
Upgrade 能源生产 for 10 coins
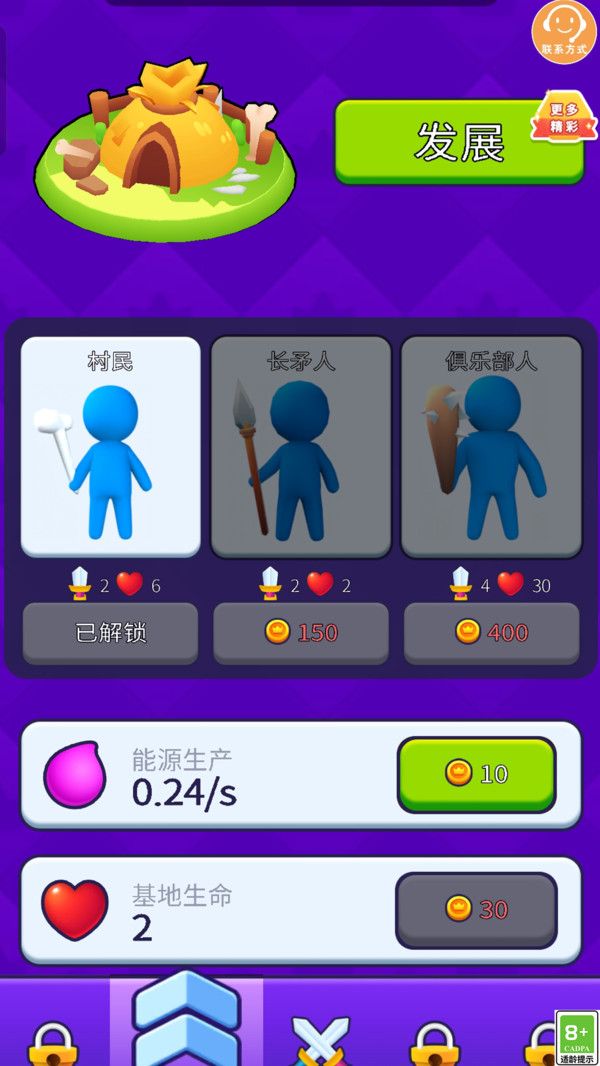coord(476,773)
